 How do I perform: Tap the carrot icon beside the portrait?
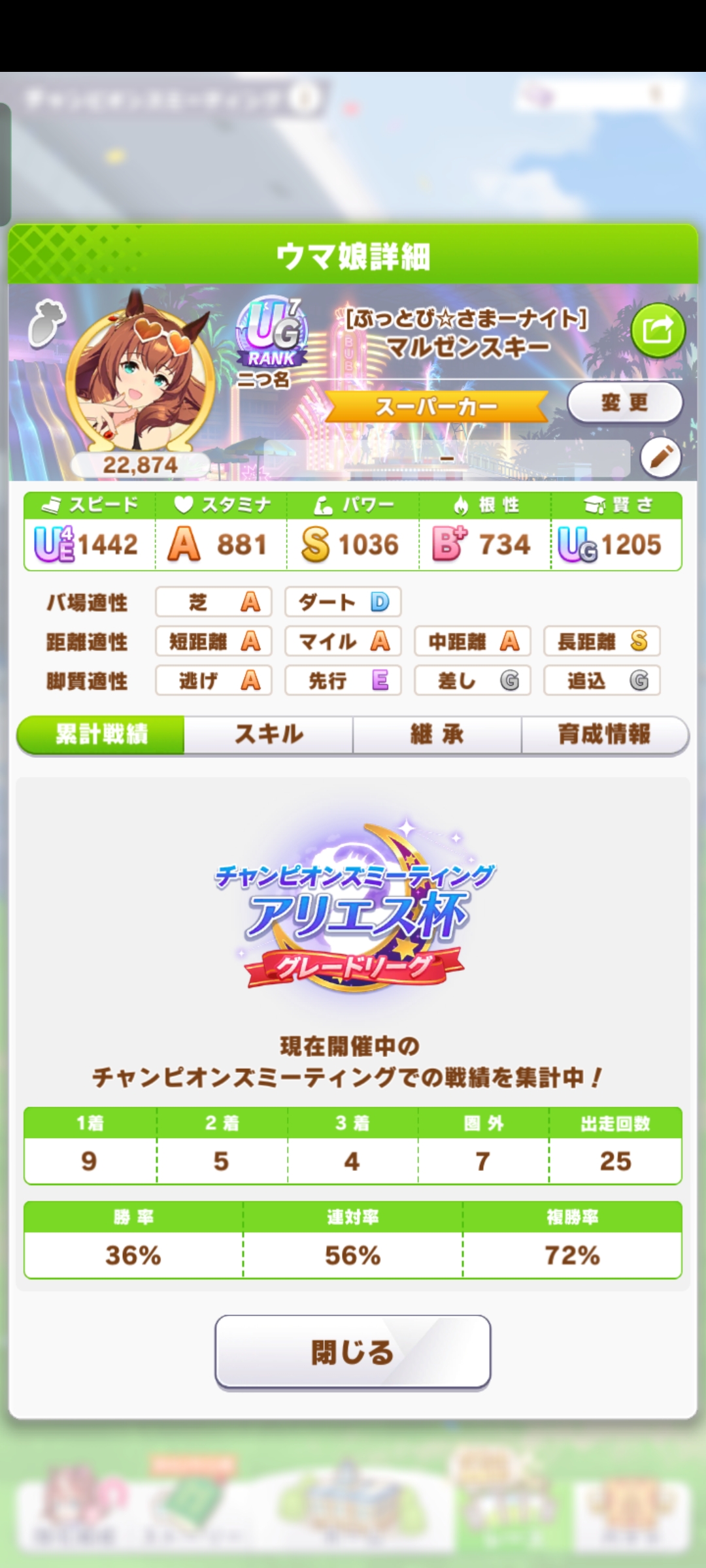47,323
